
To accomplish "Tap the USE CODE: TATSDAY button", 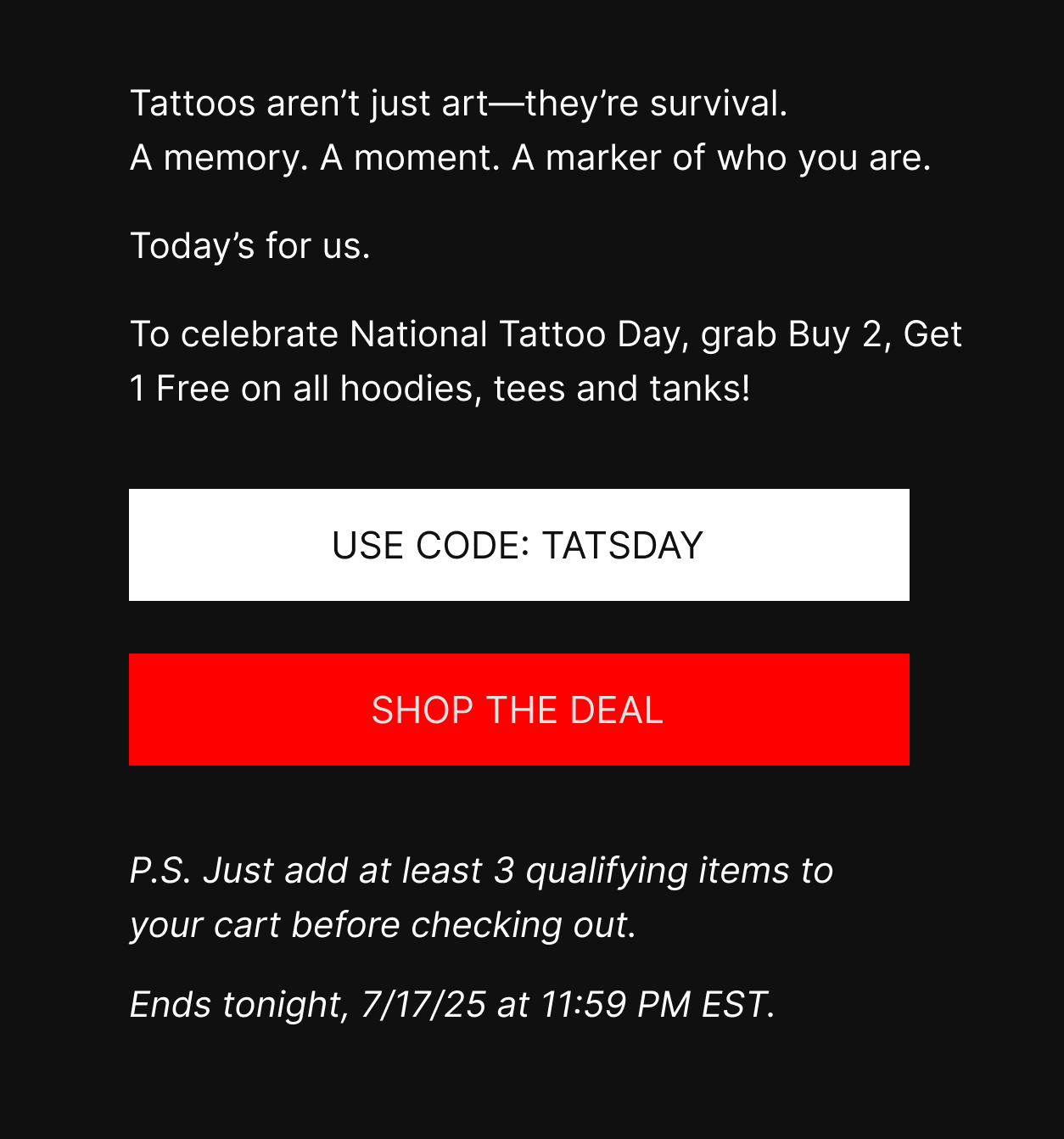I will (x=518, y=545).
